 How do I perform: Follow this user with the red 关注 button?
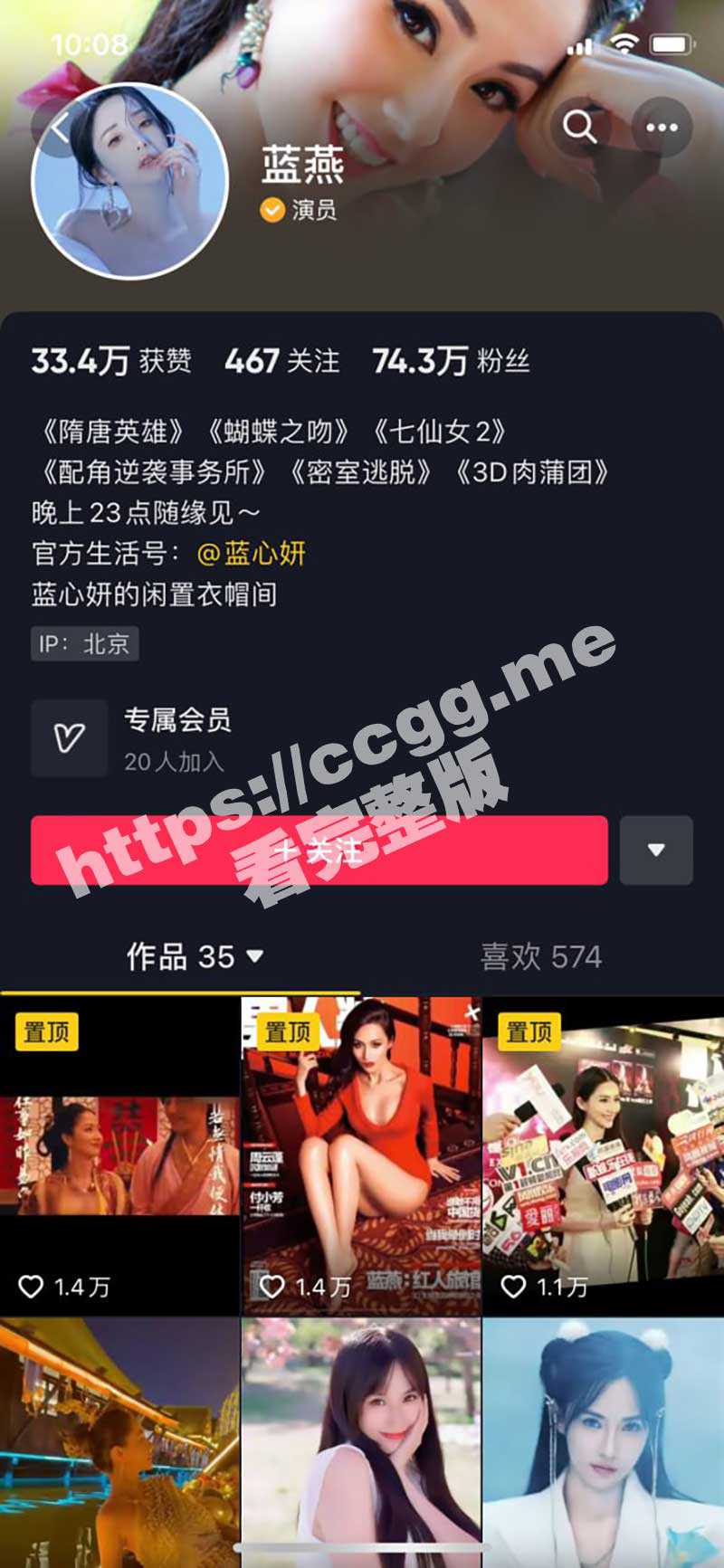pyautogui.click(x=319, y=851)
